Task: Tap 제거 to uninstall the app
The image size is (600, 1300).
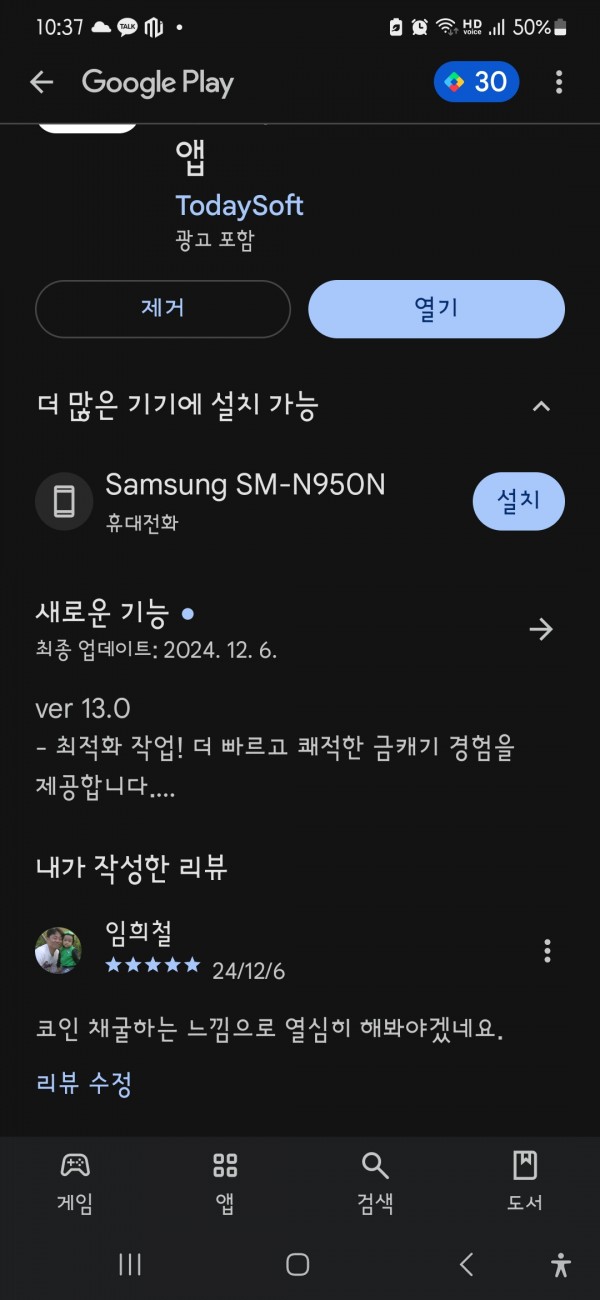Action: point(163,309)
